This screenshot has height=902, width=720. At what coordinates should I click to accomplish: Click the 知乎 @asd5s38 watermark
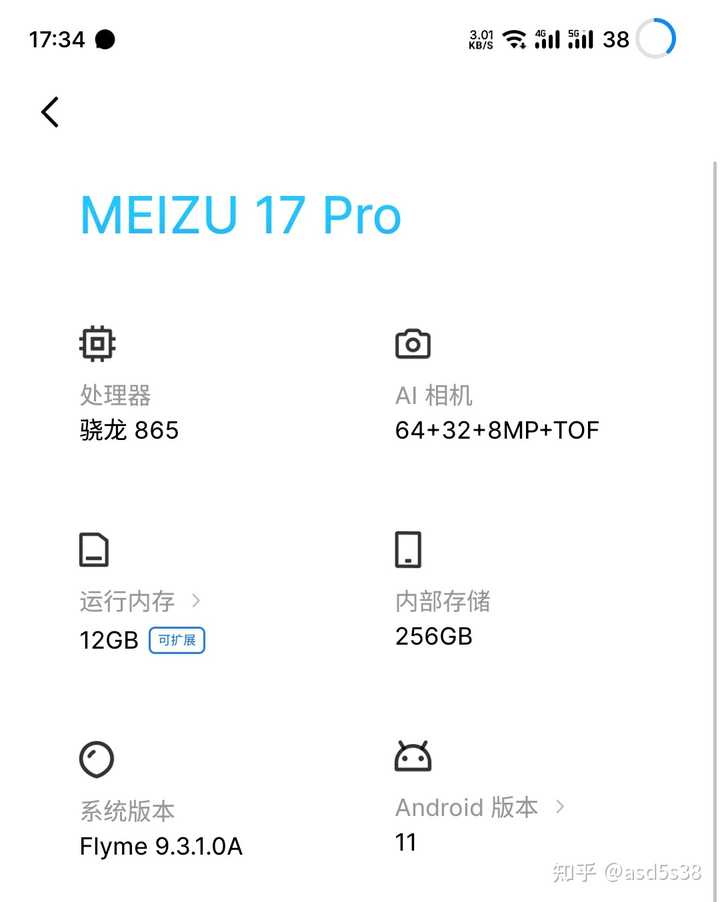tap(625, 872)
